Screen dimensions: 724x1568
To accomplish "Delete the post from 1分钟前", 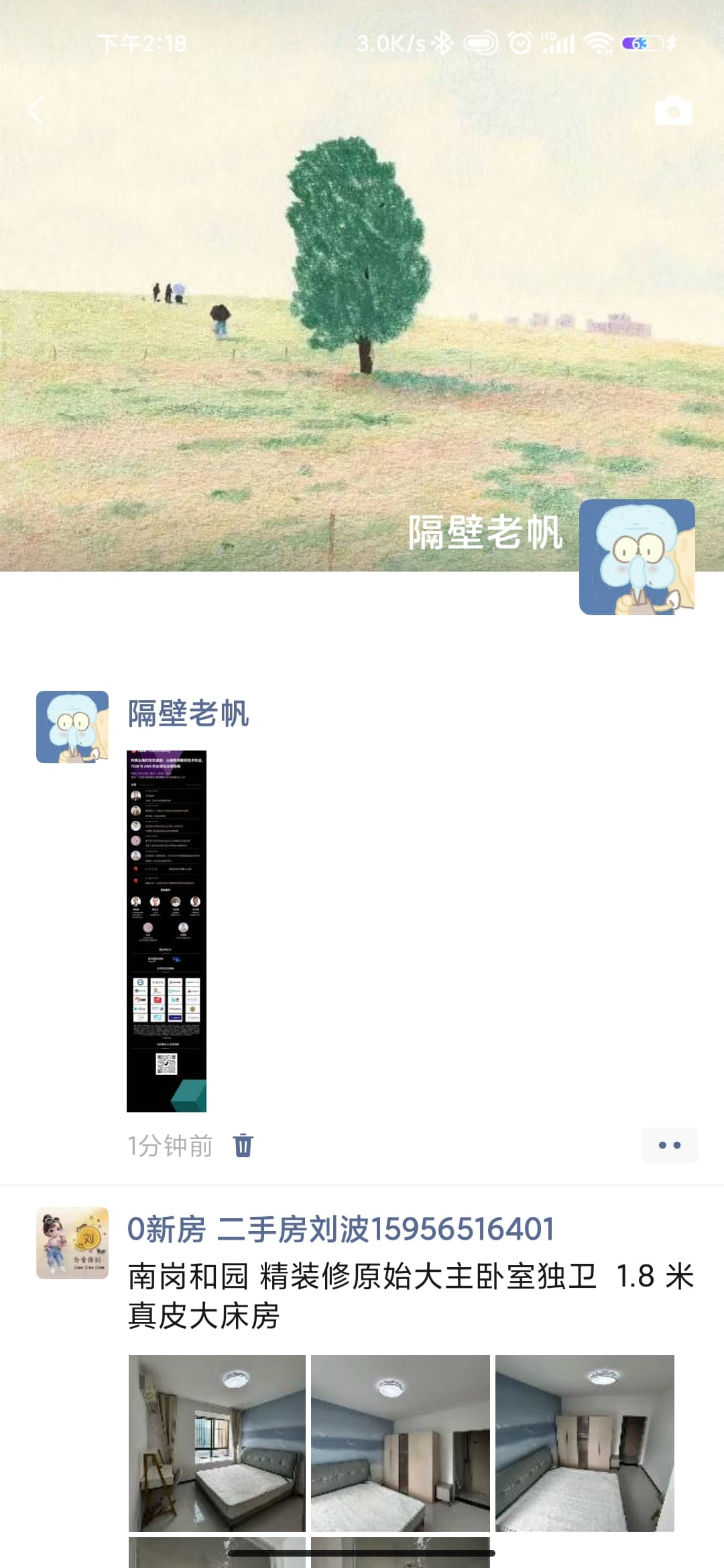I will [243, 1145].
